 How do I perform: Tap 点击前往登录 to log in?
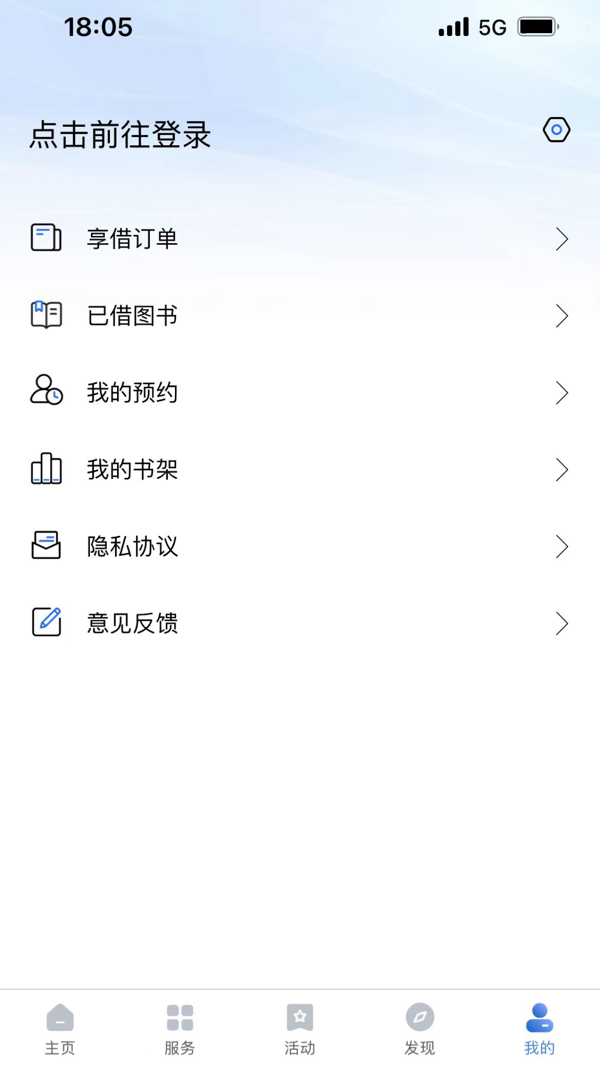(120, 135)
